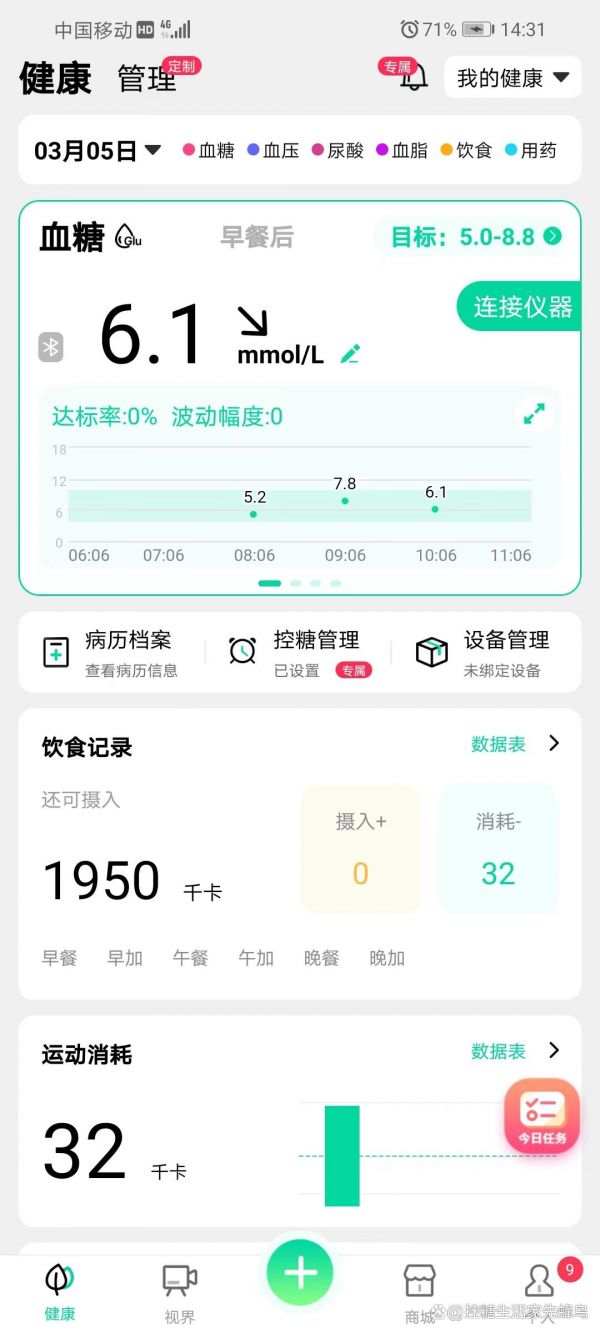Open the 运动消耗 数据表
600x1333 pixels.
pyautogui.click(x=515, y=1050)
